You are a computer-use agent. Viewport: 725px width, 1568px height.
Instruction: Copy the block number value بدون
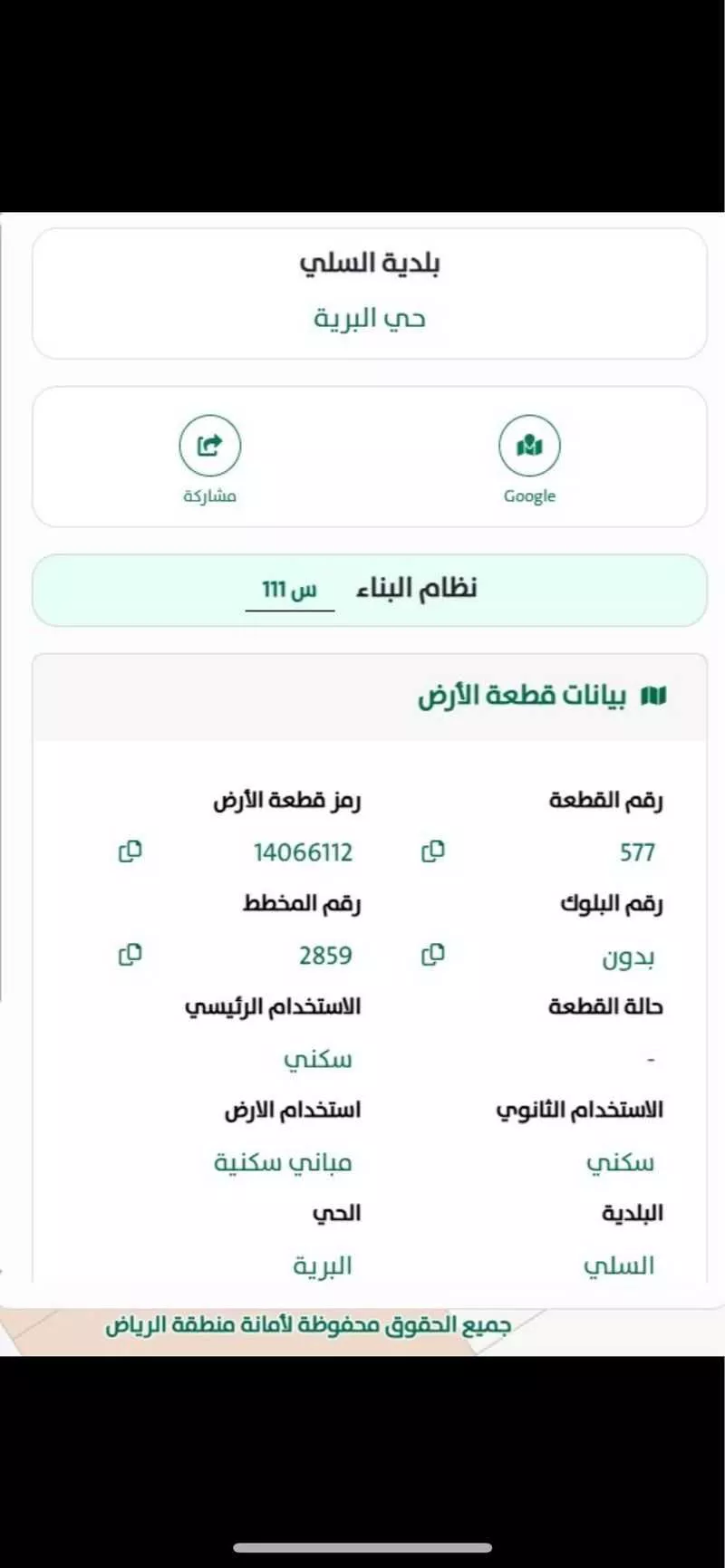tap(433, 954)
